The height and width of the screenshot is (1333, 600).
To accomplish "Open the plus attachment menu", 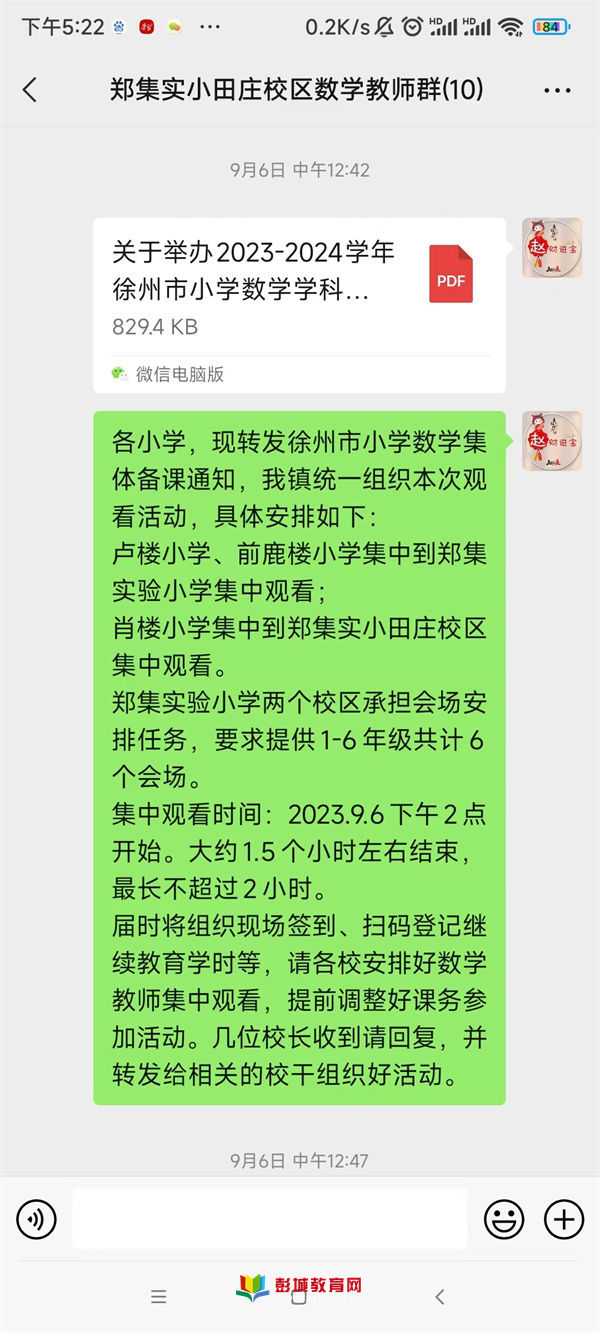I will tap(563, 1219).
